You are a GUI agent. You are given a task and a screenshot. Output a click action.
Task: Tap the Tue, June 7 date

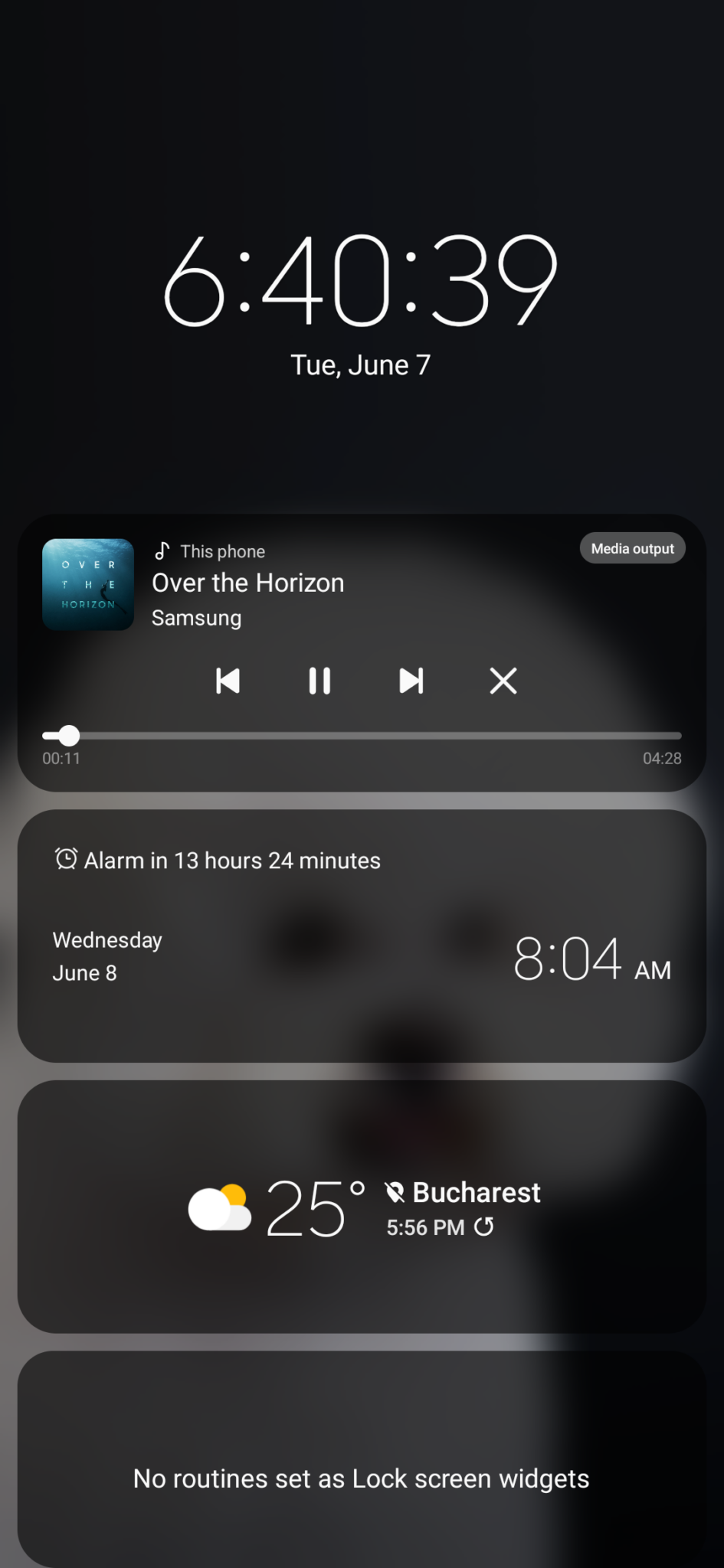pos(362,365)
